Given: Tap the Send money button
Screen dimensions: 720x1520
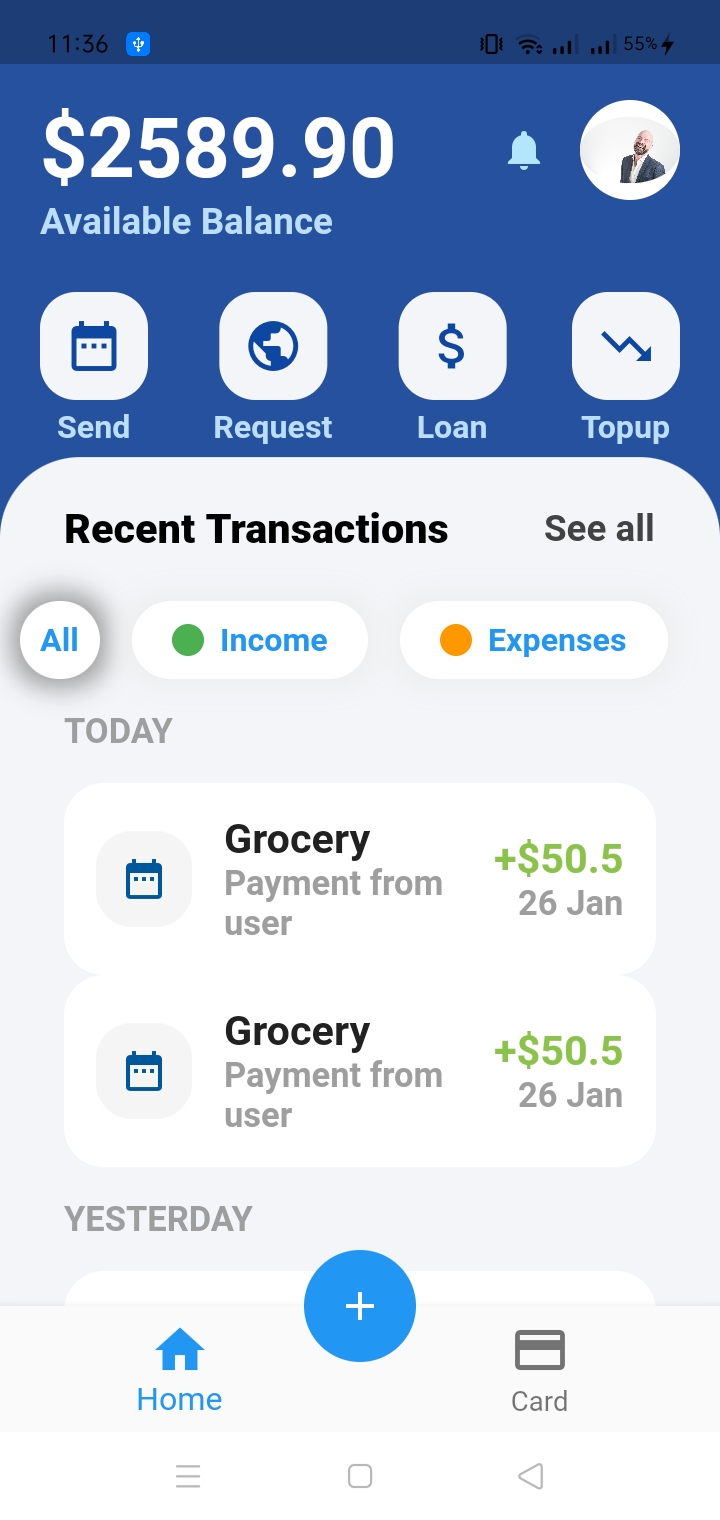Looking at the screenshot, I should [x=94, y=346].
